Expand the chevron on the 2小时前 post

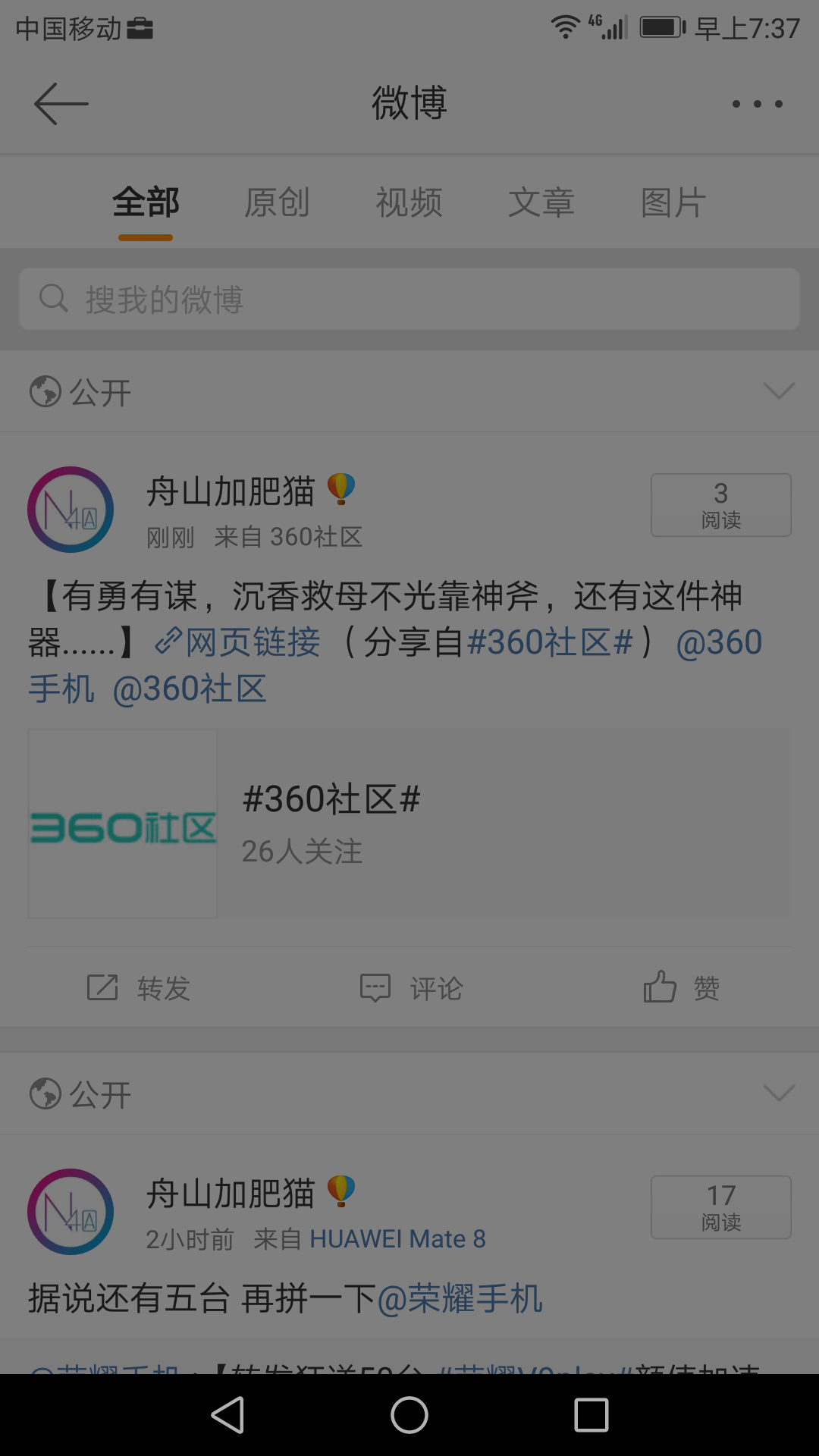click(x=779, y=1094)
